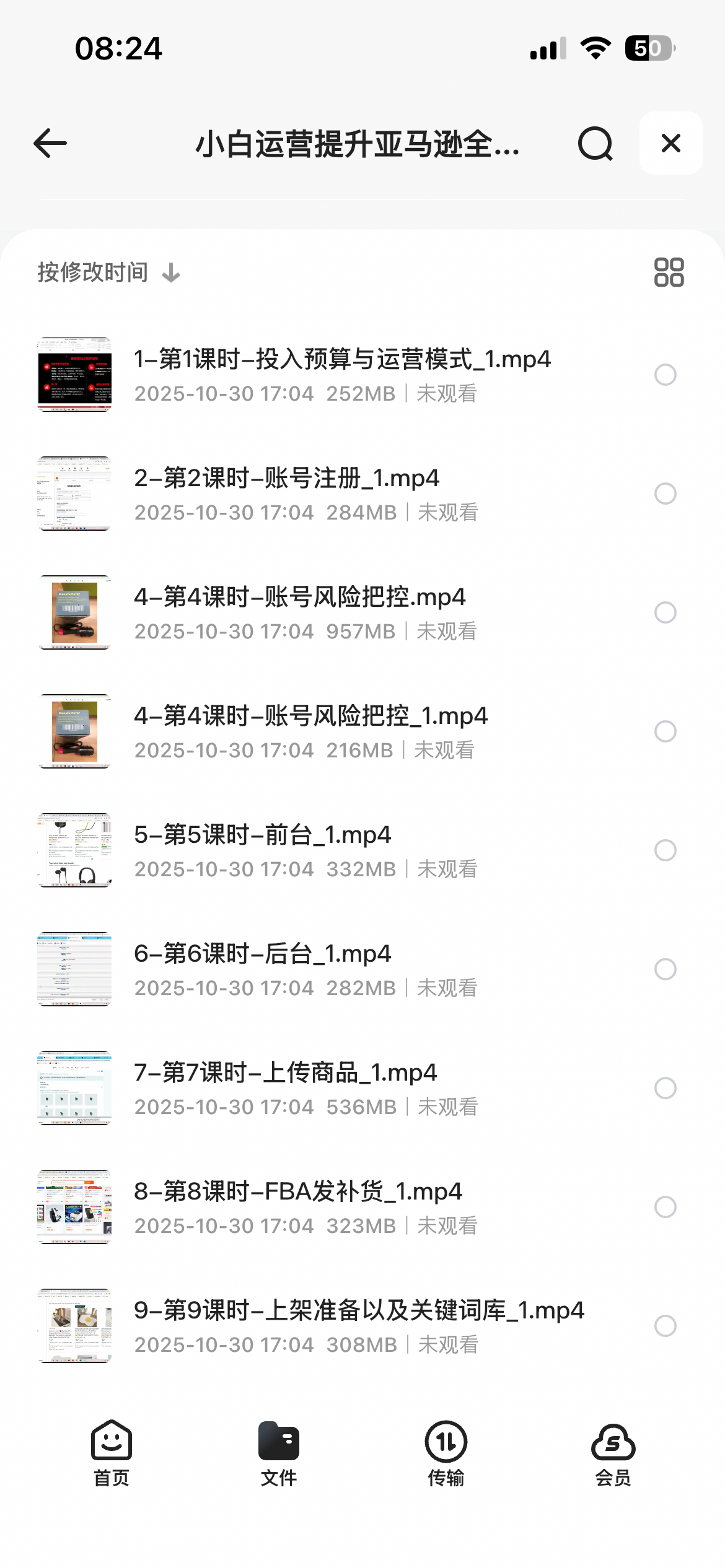The height and width of the screenshot is (1568, 725).
Task: Close the folder with the X button
Action: tap(670, 144)
